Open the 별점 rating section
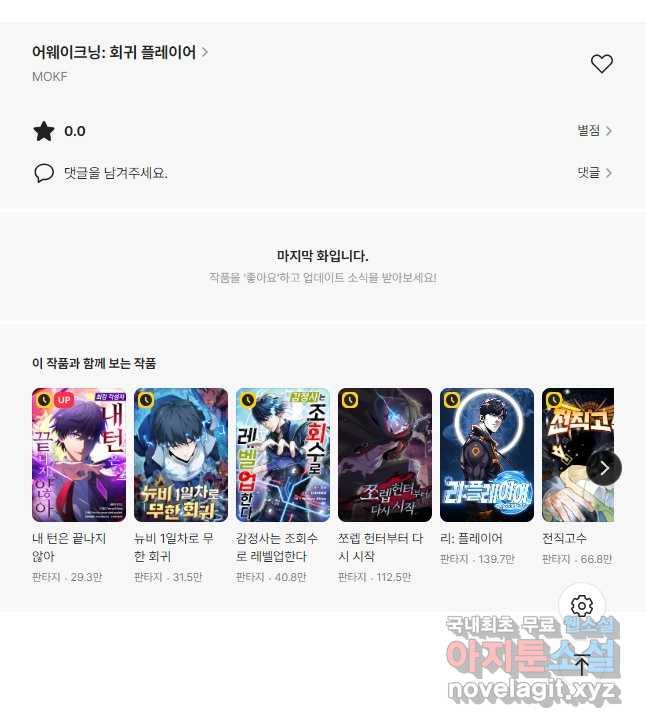 point(594,131)
